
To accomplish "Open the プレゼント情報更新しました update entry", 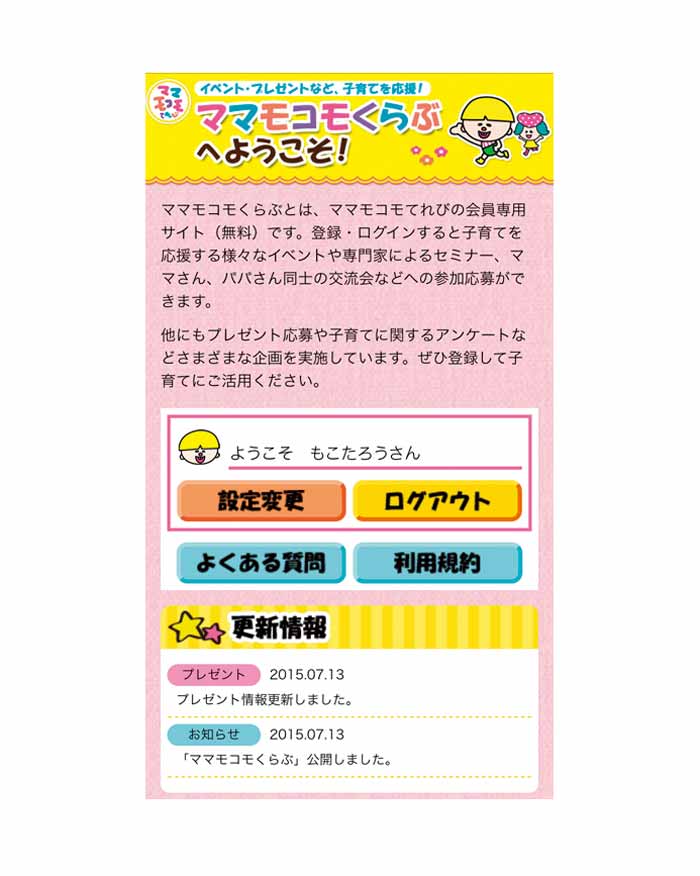I will [265, 699].
